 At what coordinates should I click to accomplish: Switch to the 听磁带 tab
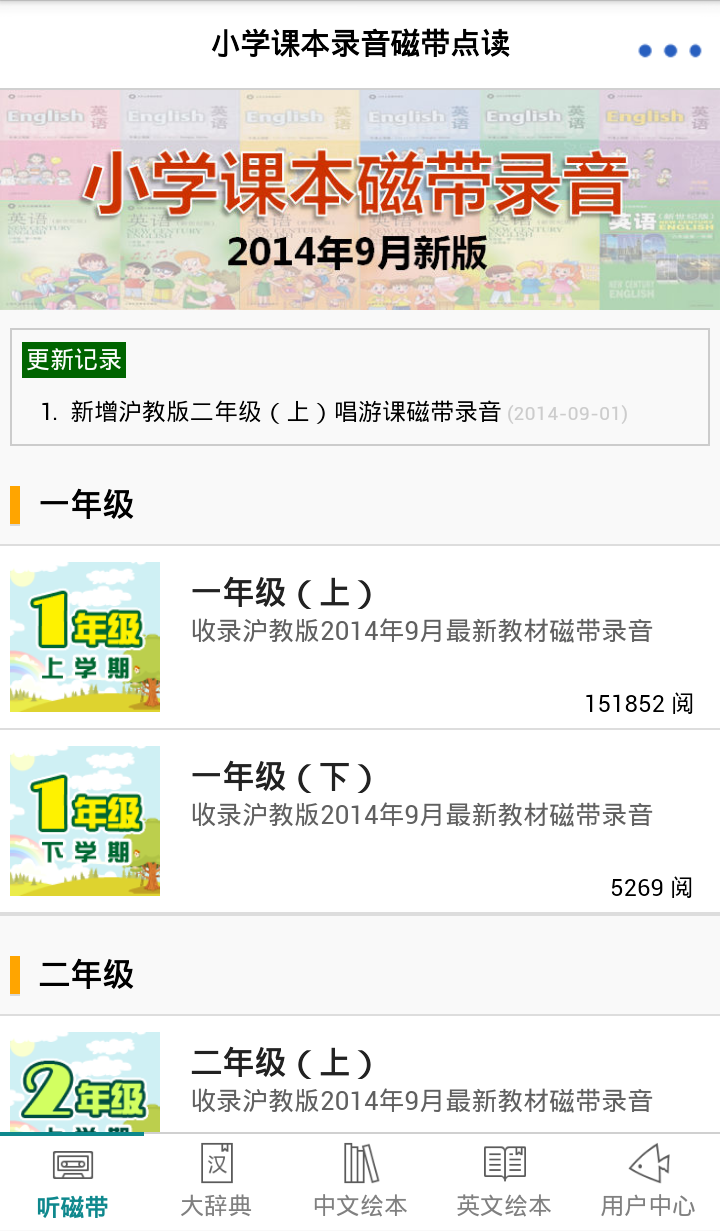(x=72, y=1182)
